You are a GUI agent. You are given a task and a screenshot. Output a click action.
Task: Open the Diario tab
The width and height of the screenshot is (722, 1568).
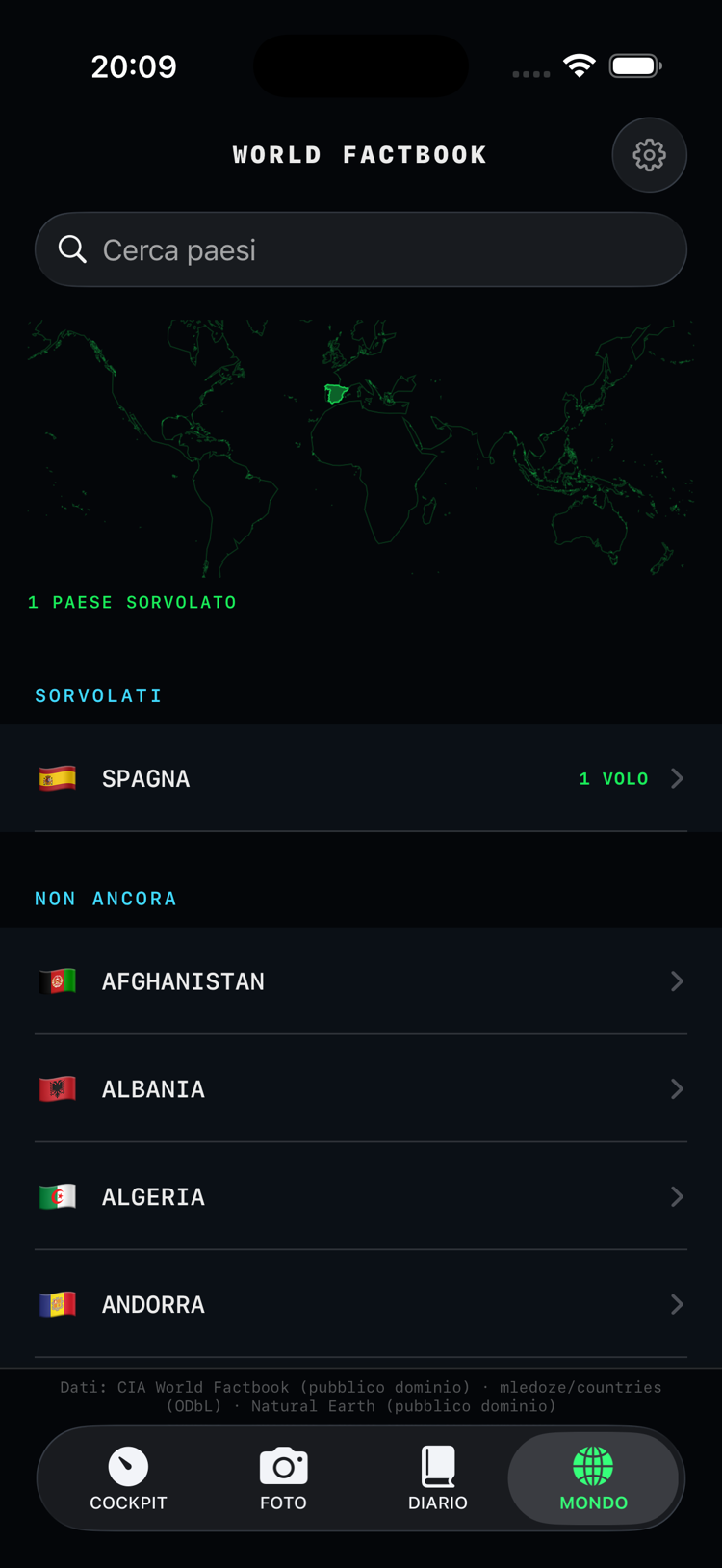(438, 1478)
